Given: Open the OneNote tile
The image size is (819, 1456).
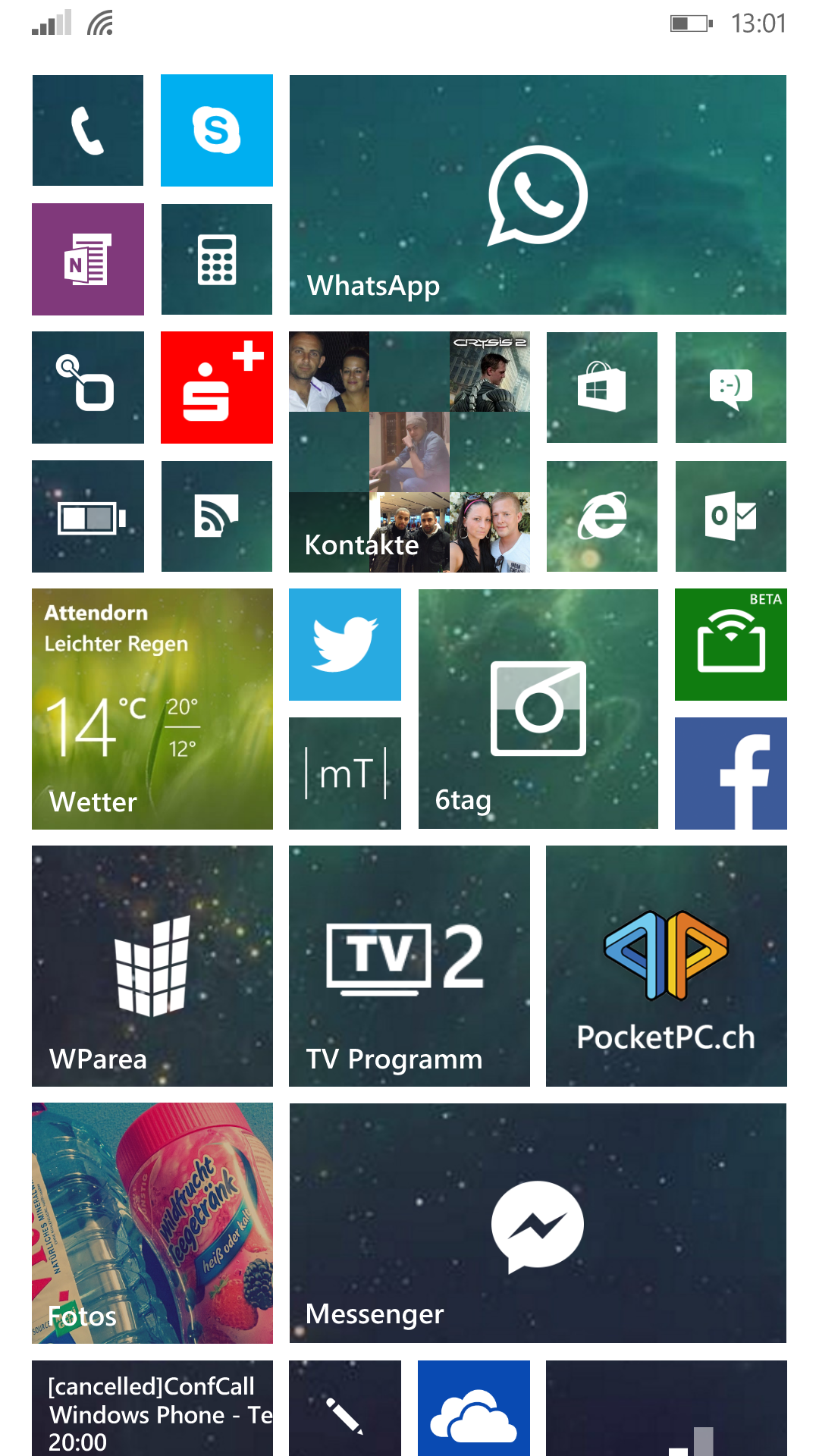Looking at the screenshot, I should point(88,259).
